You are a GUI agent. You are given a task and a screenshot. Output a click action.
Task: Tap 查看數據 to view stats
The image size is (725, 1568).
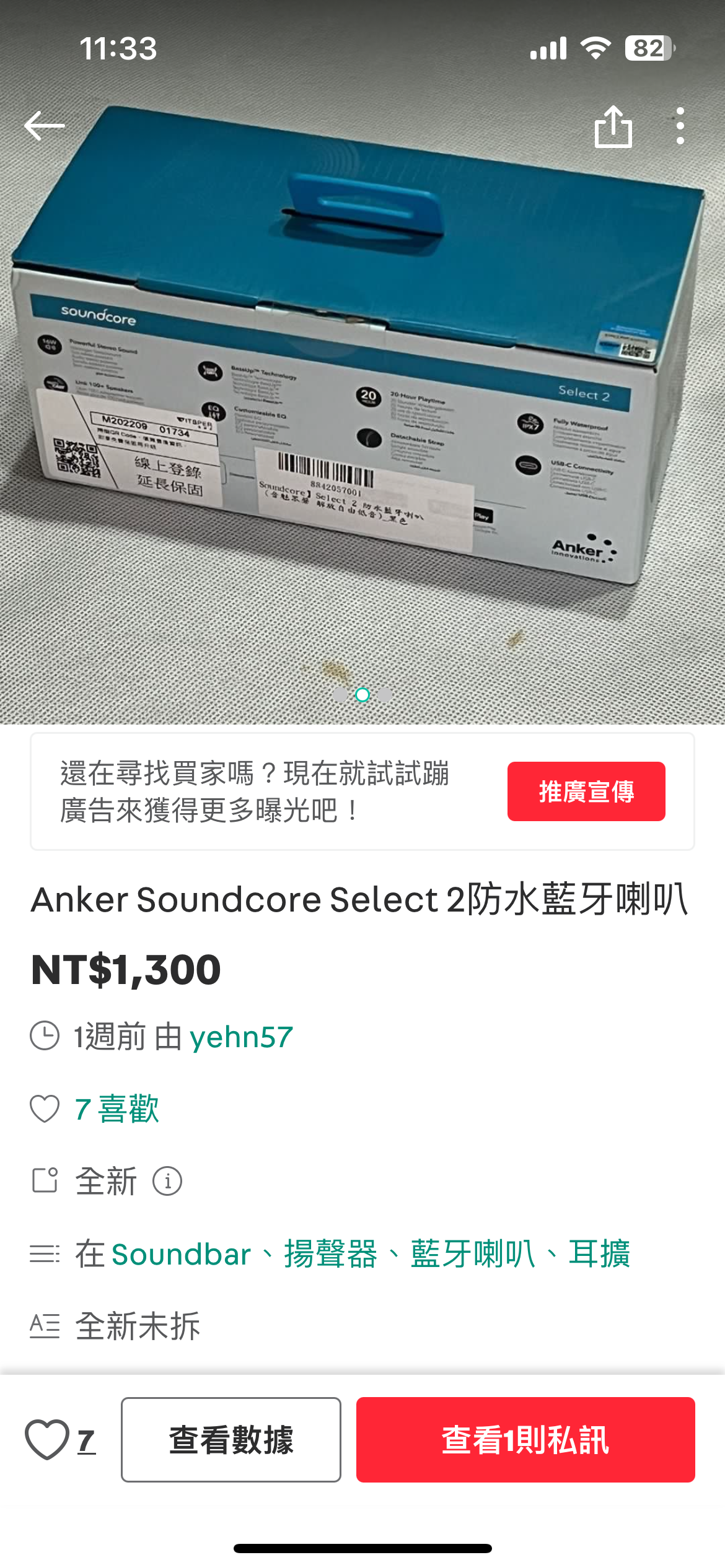click(231, 1440)
